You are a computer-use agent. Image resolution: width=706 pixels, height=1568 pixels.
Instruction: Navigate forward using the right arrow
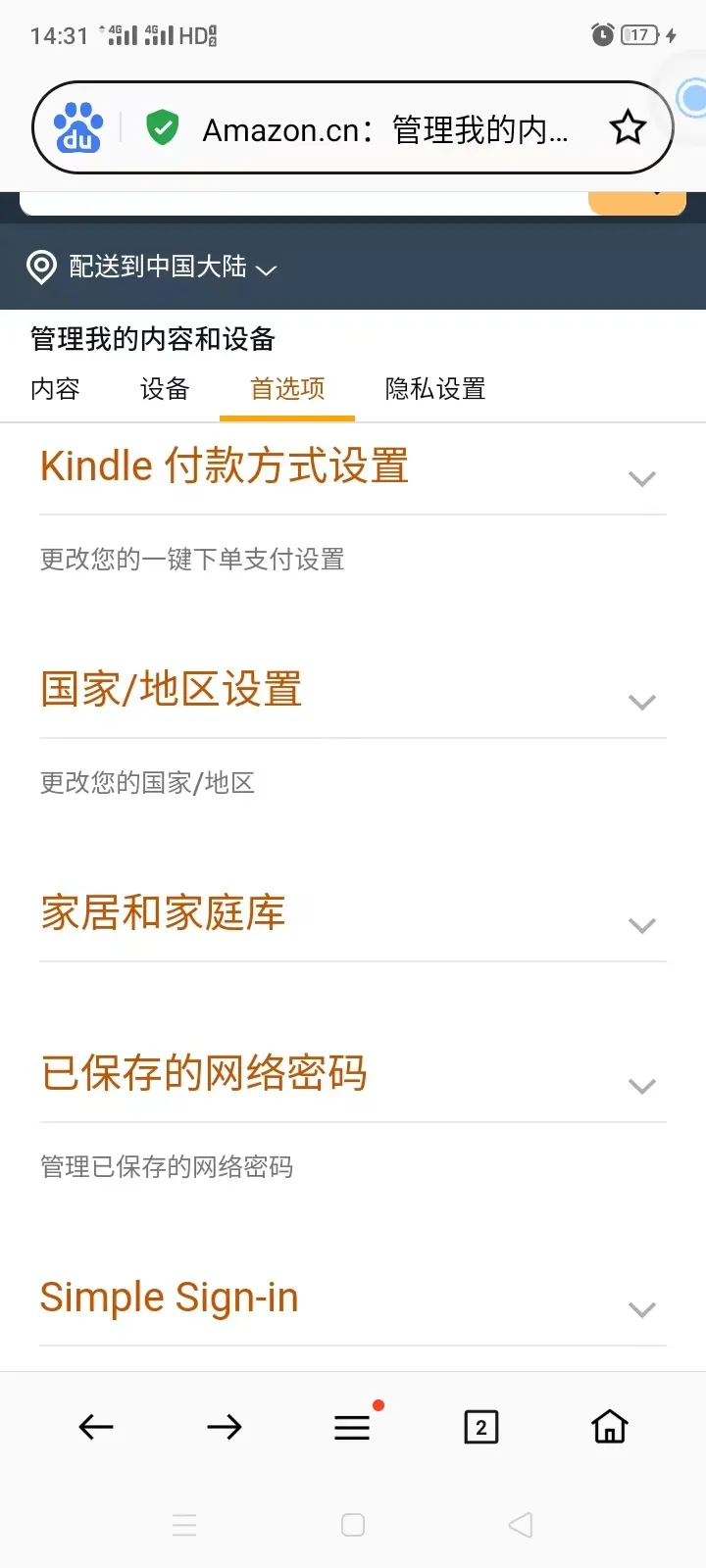224,1427
